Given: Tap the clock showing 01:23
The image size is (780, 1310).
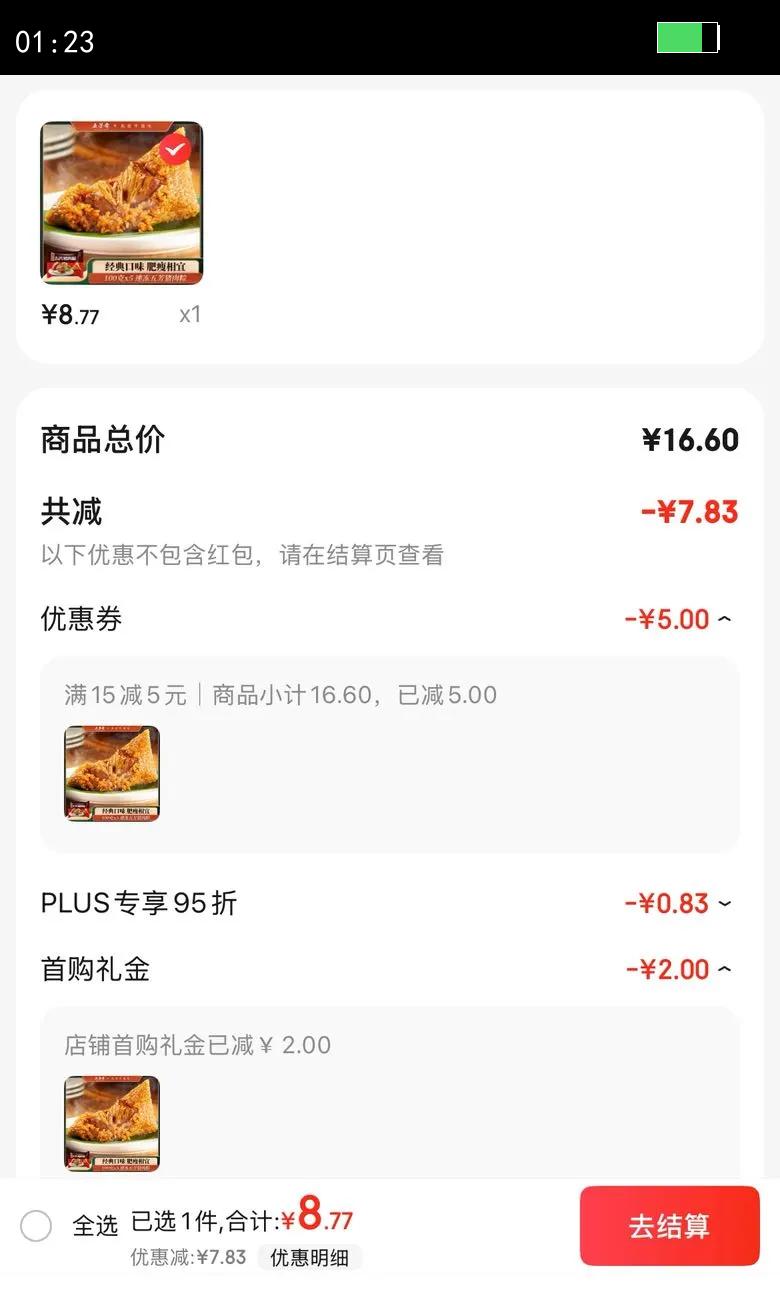Looking at the screenshot, I should point(55,42).
